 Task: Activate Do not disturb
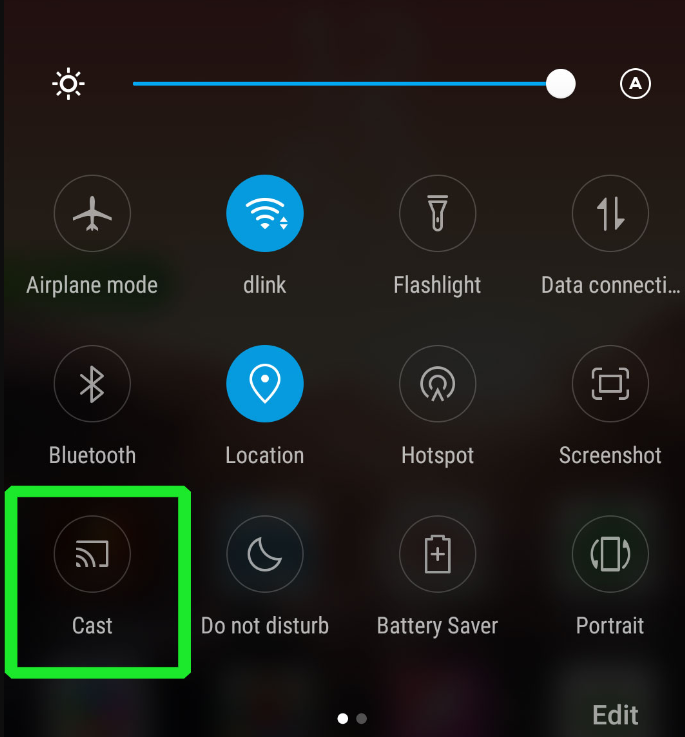264,555
